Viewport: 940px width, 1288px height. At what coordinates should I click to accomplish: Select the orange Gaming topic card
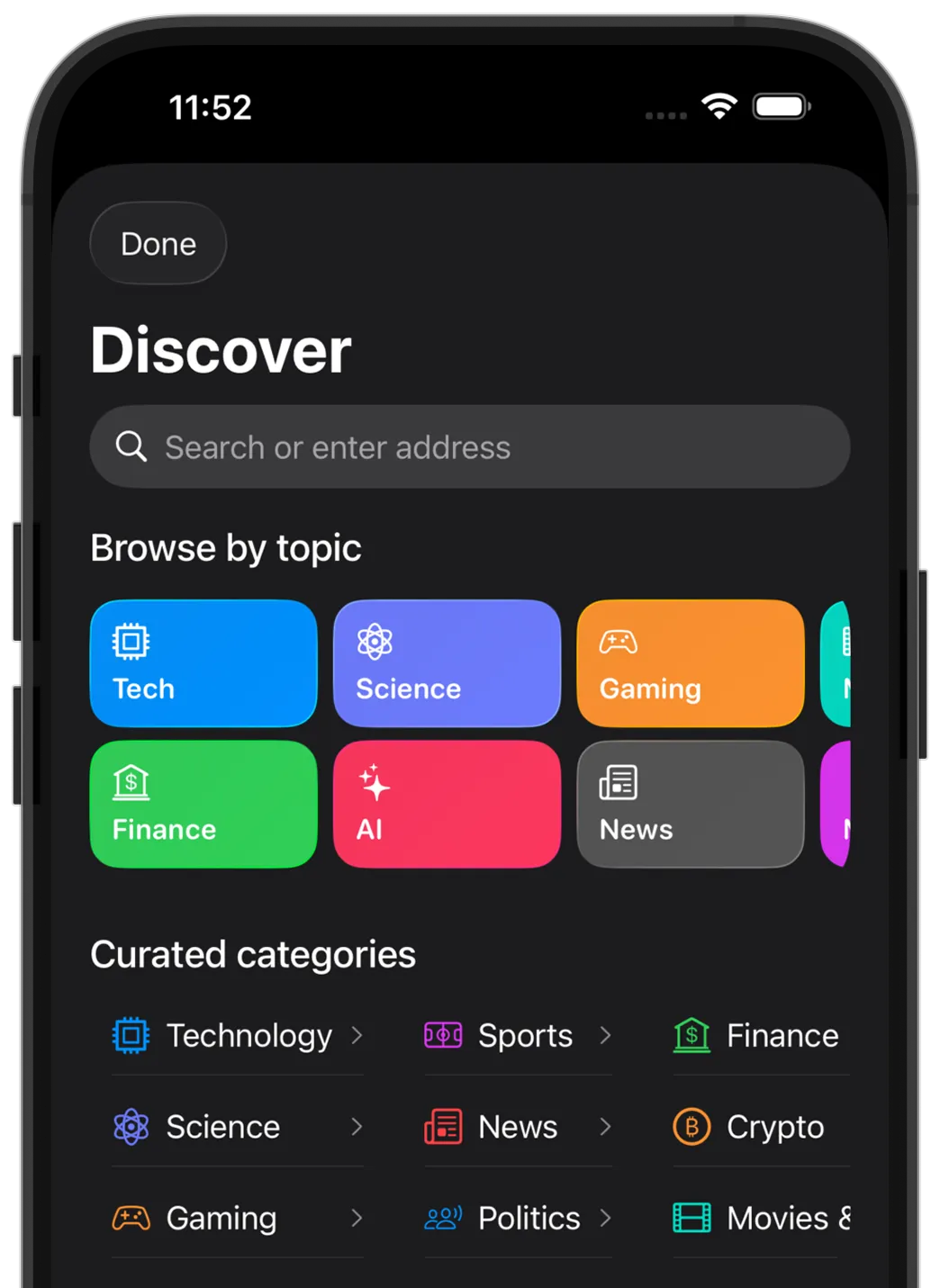690,663
